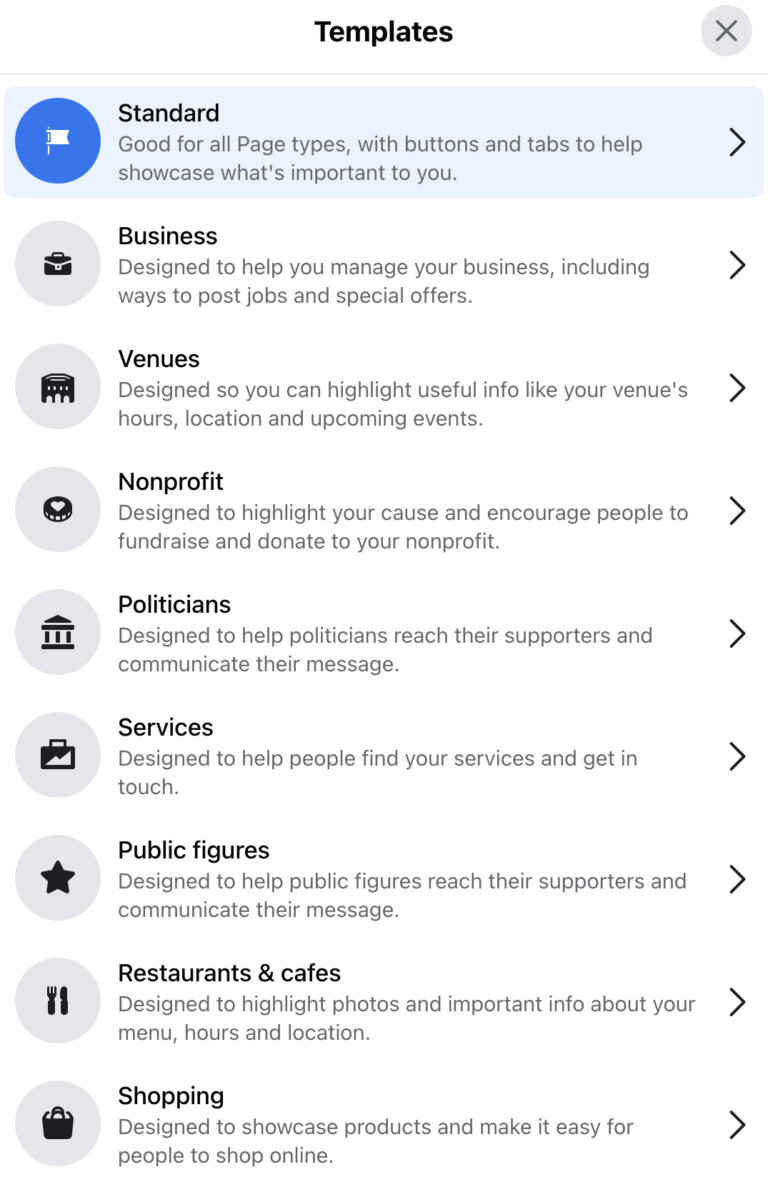
Task: Expand the Shopping template details
Action: click(738, 1123)
